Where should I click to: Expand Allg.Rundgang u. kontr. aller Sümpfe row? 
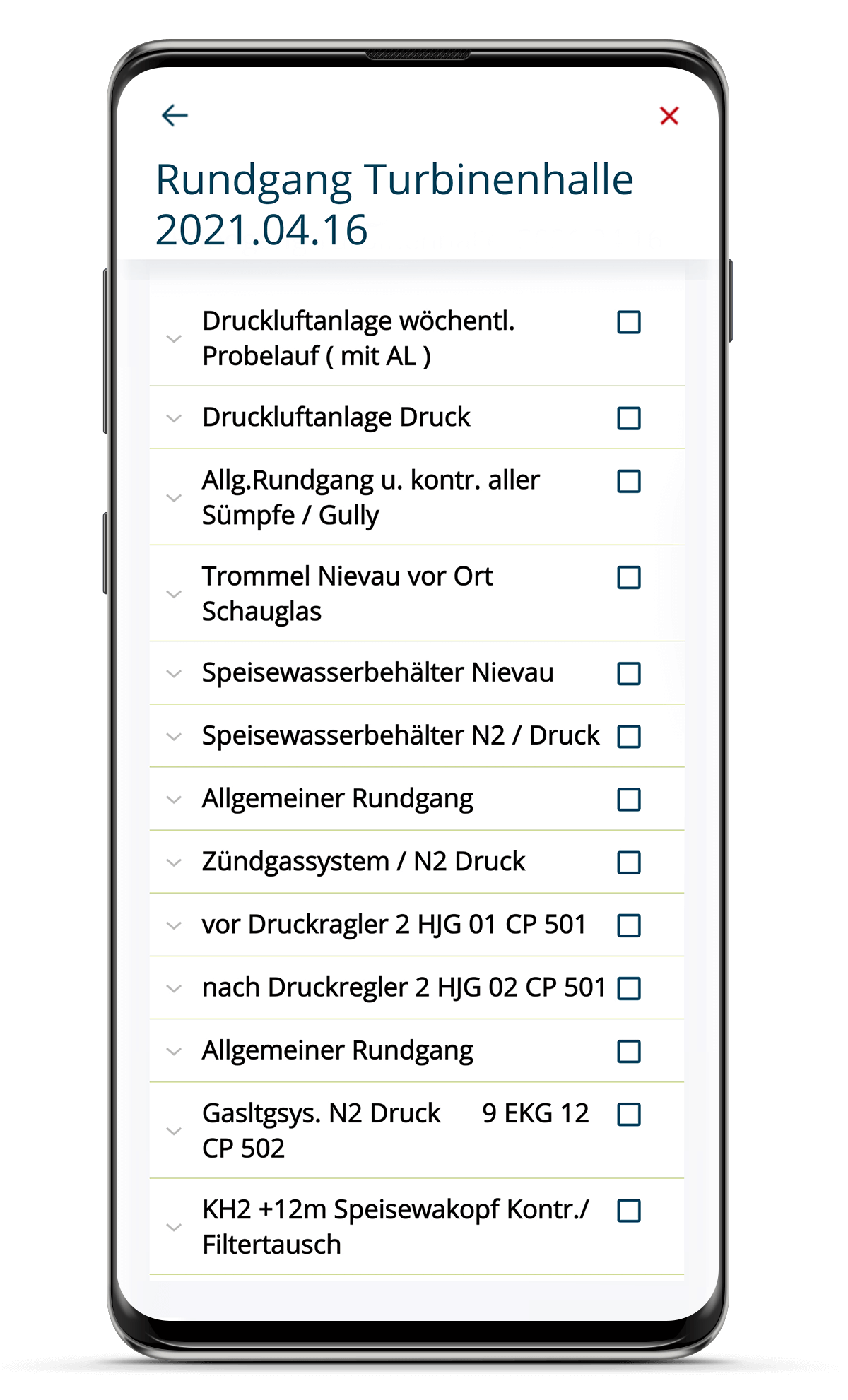[174, 498]
